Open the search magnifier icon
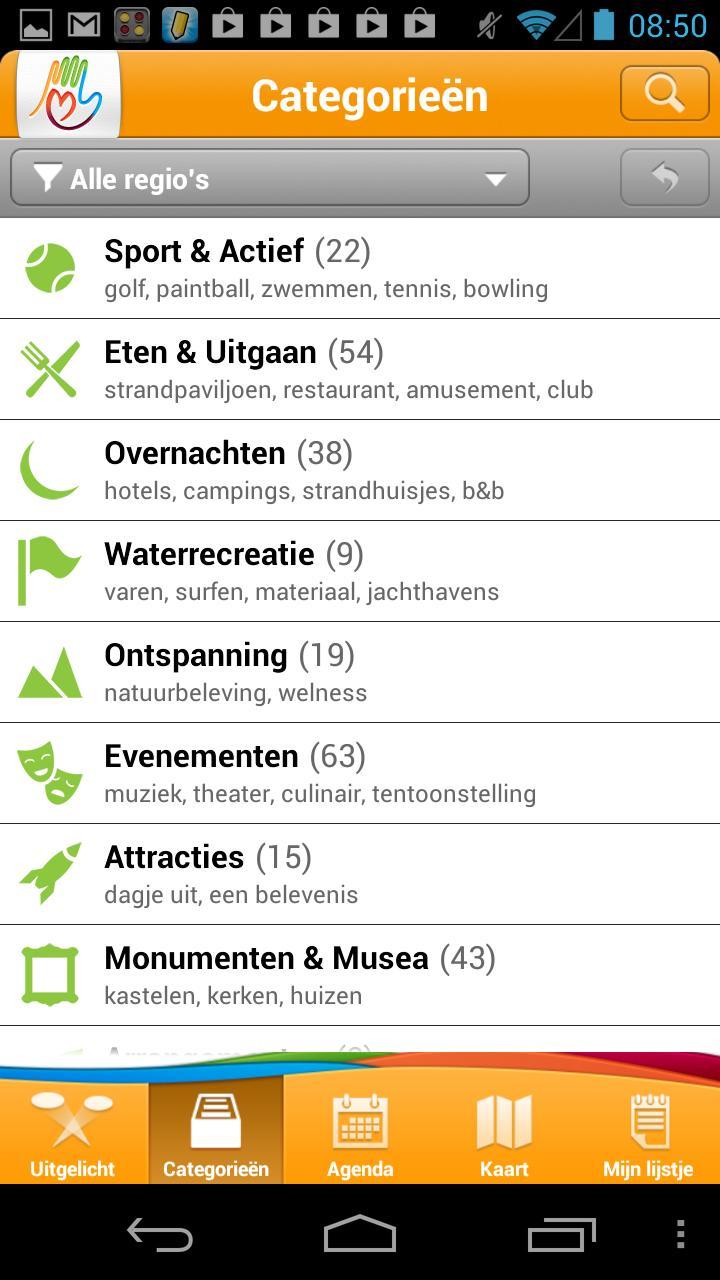The image size is (720, 1280). pyautogui.click(x=664, y=94)
